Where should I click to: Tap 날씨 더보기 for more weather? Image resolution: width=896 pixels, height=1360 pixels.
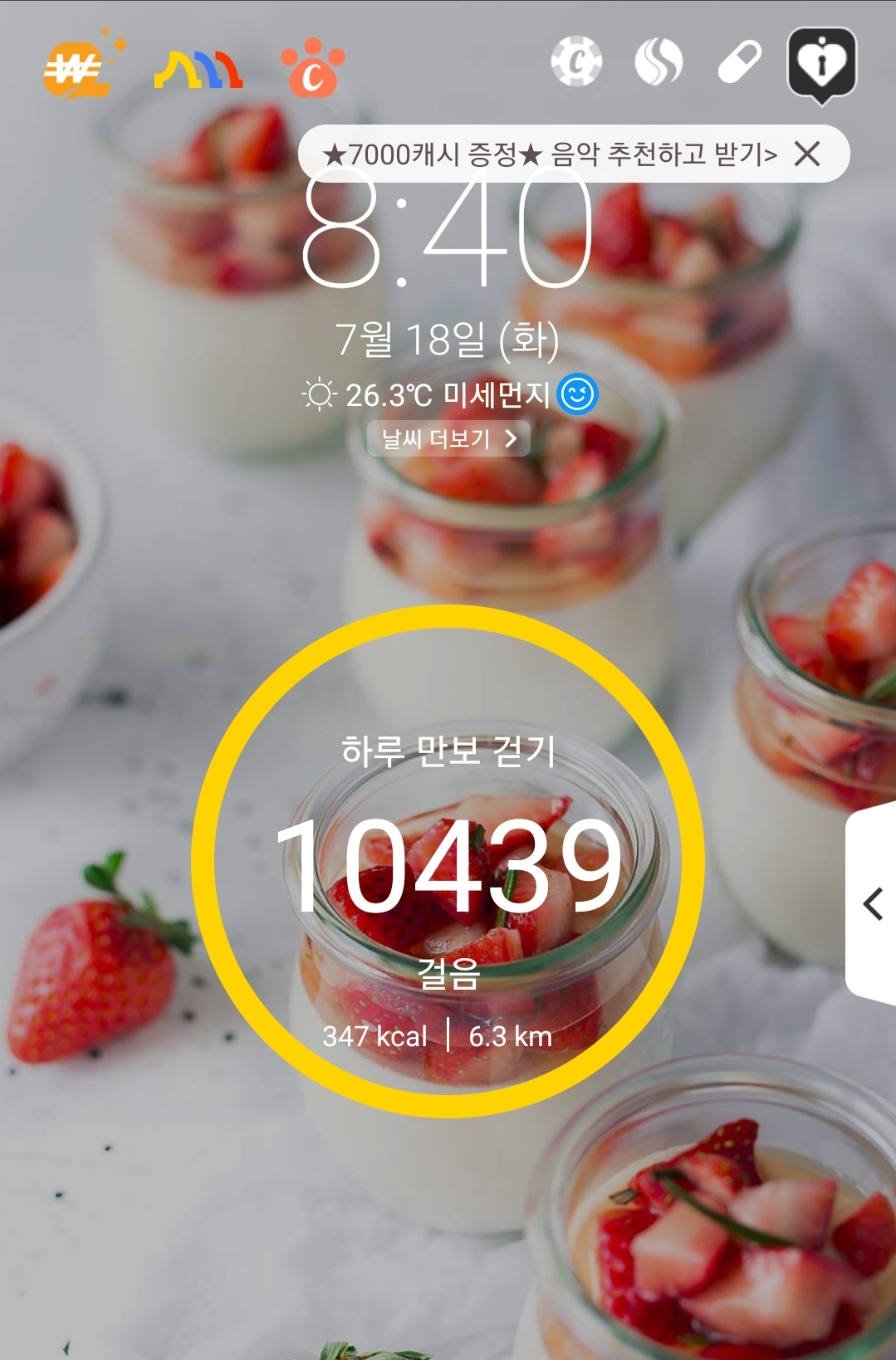(448, 438)
